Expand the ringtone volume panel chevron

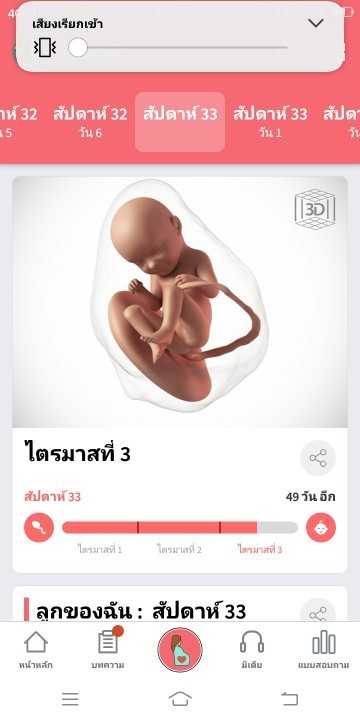point(315,23)
